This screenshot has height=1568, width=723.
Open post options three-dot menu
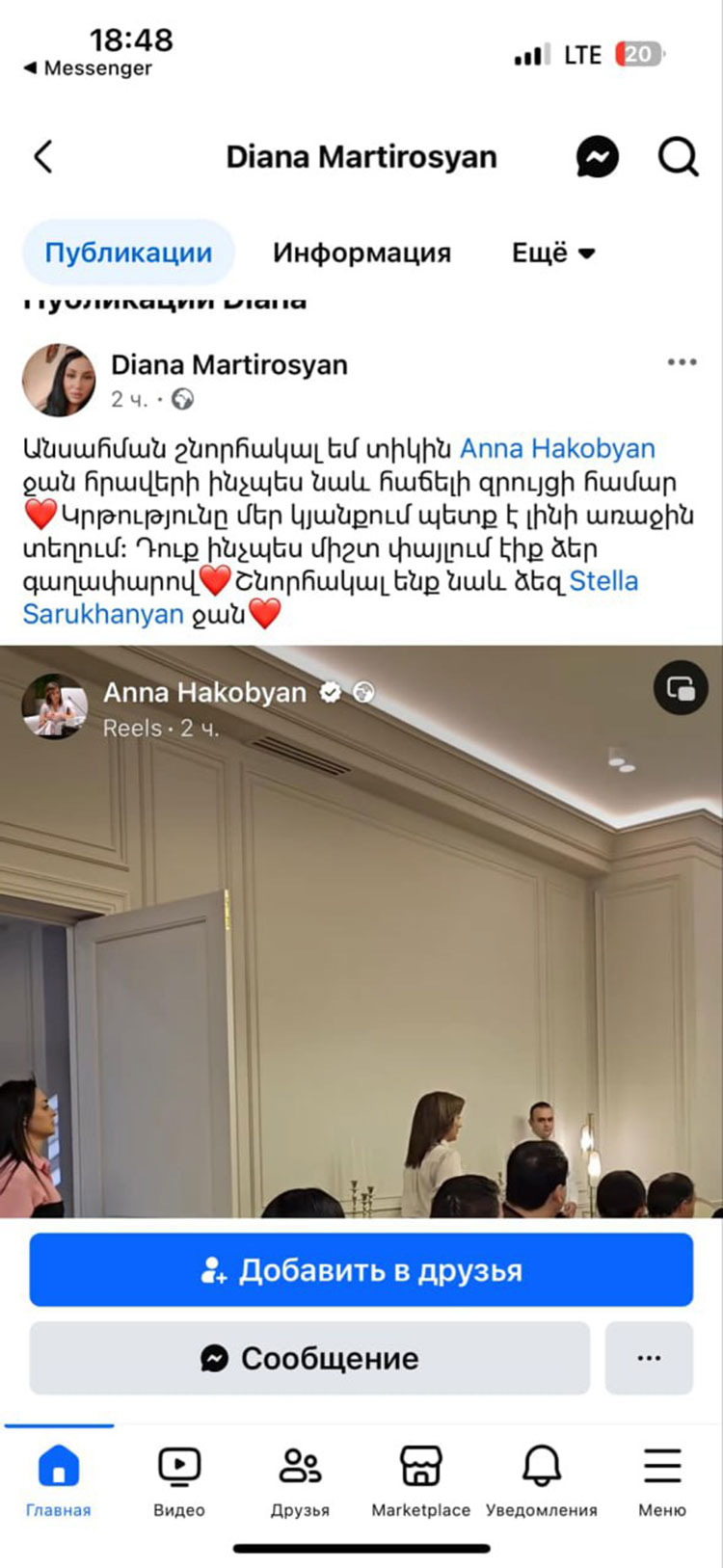coord(682,362)
